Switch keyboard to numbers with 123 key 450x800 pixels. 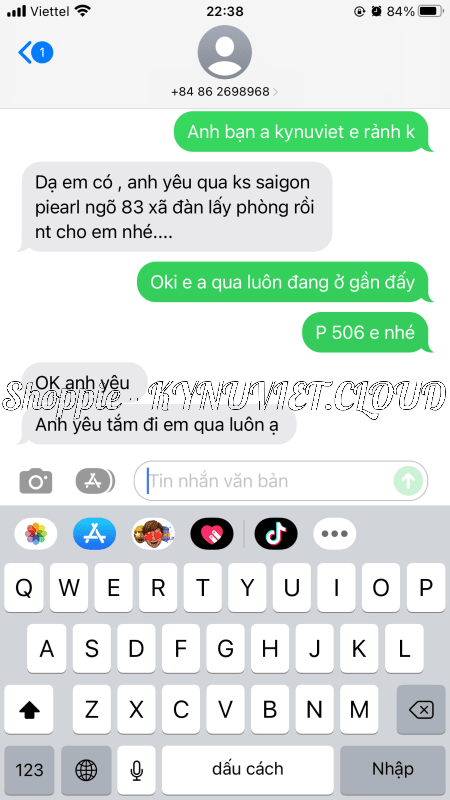point(29,770)
